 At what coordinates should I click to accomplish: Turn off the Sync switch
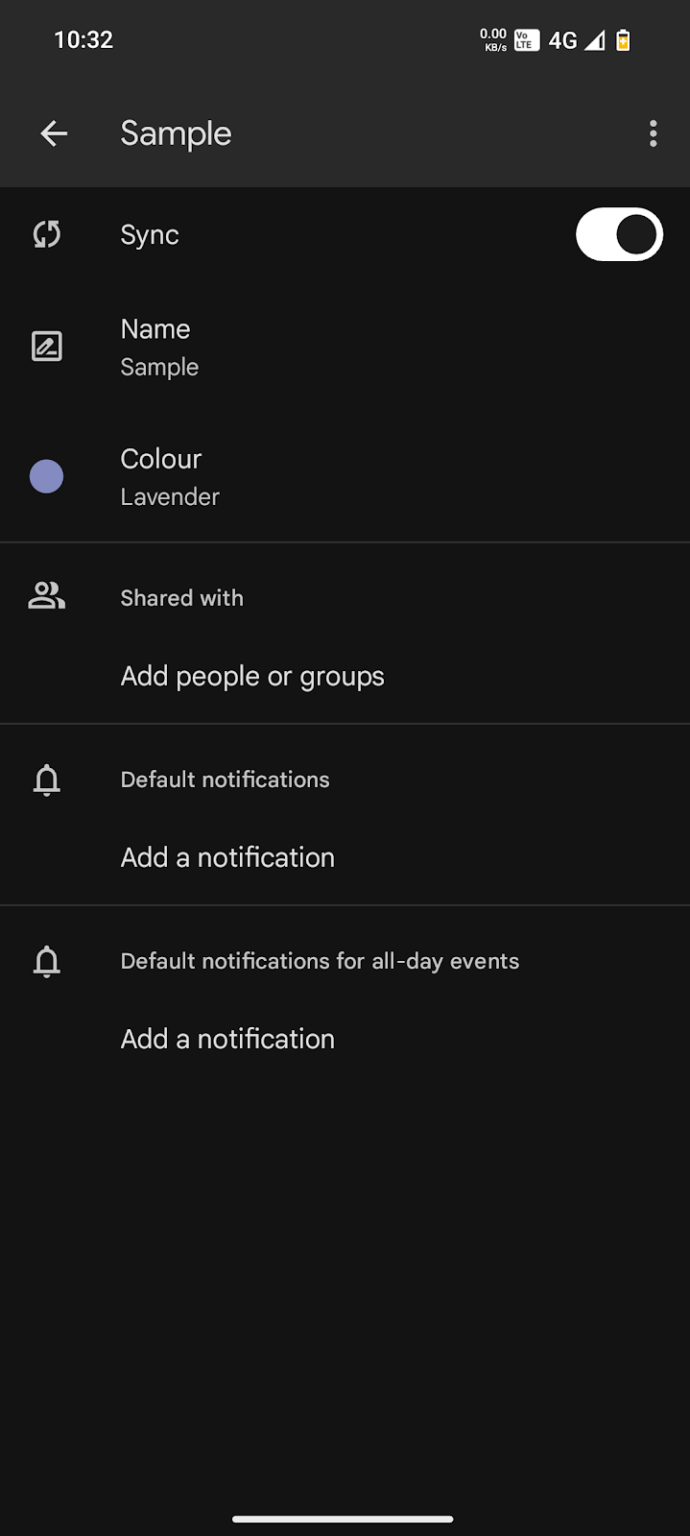tap(619, 235)
